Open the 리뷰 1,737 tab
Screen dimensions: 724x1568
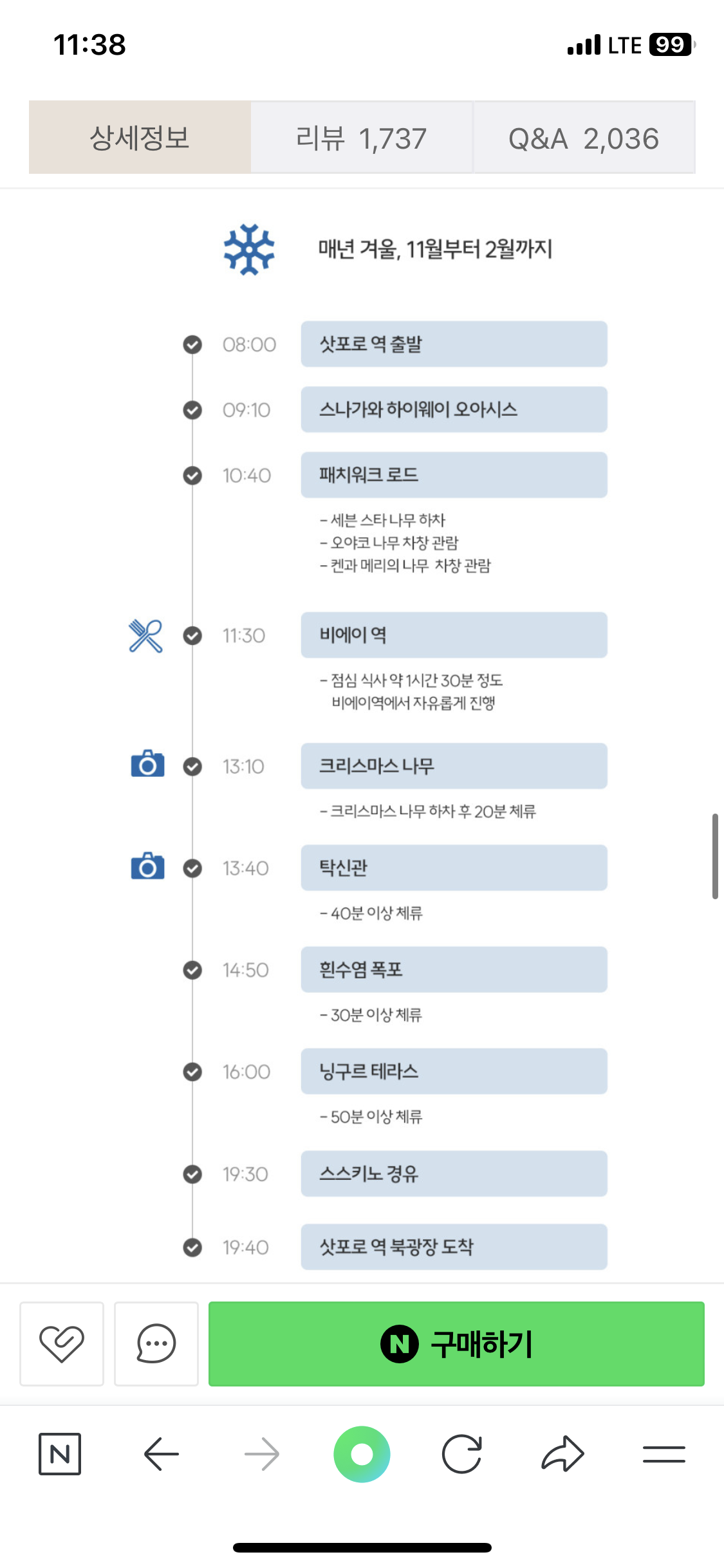point(361,138)
